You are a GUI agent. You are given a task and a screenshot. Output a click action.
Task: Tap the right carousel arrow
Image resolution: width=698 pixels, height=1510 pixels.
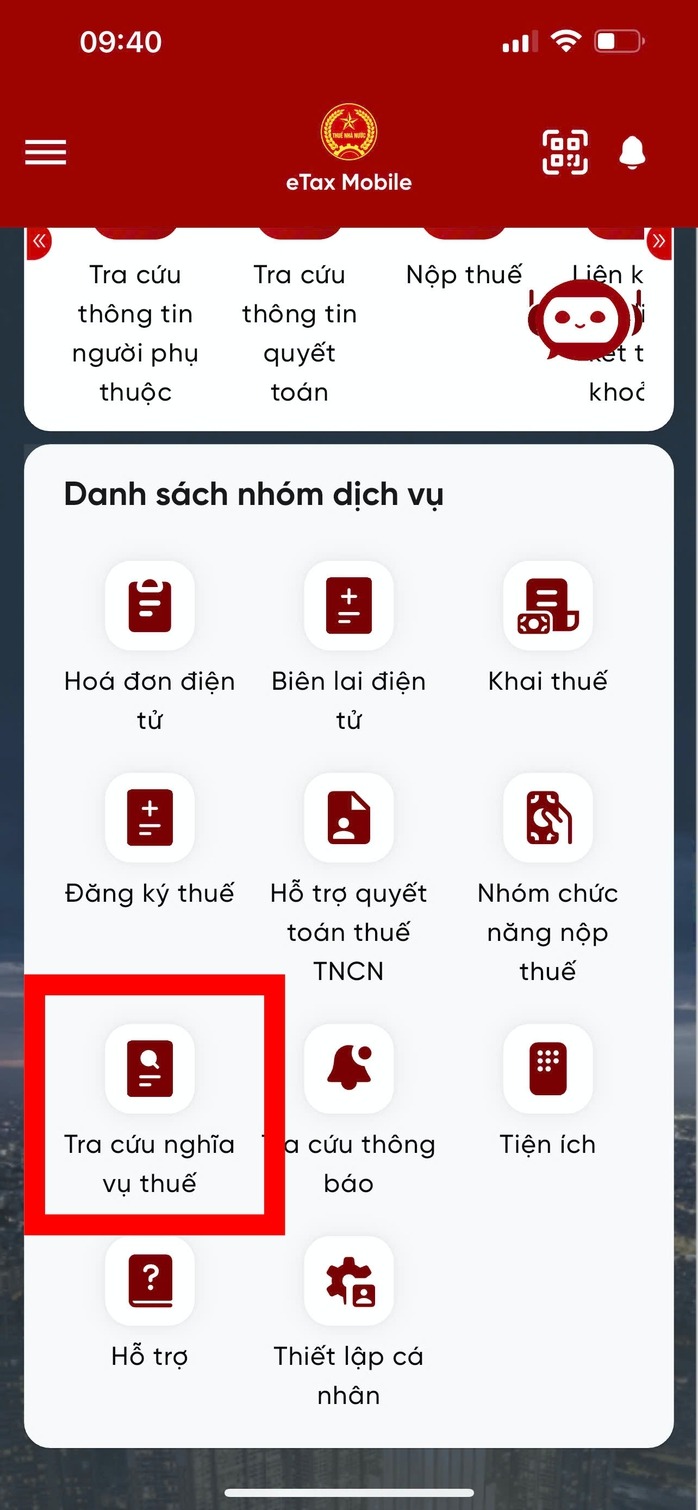658,241
